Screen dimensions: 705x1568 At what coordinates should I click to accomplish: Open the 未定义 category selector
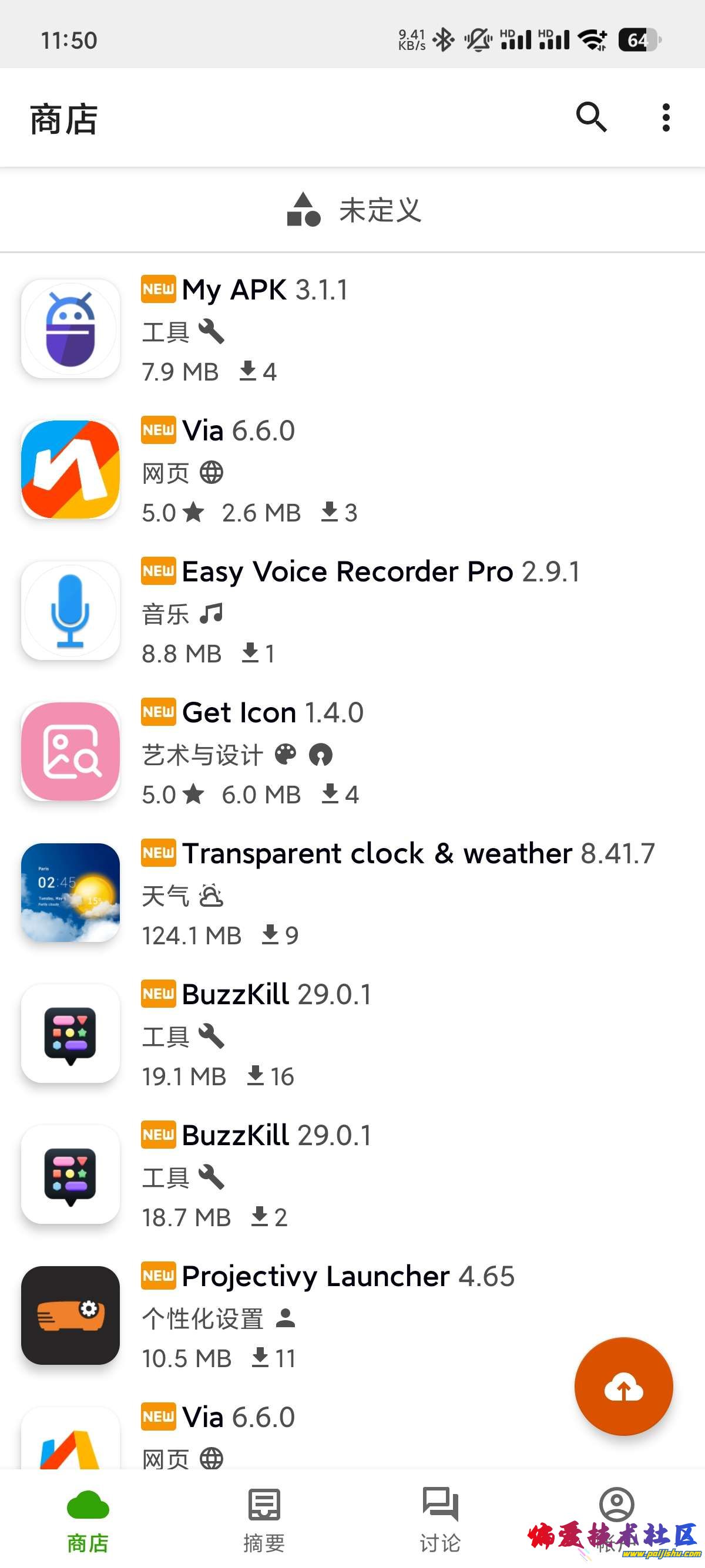tap(353, 210)
